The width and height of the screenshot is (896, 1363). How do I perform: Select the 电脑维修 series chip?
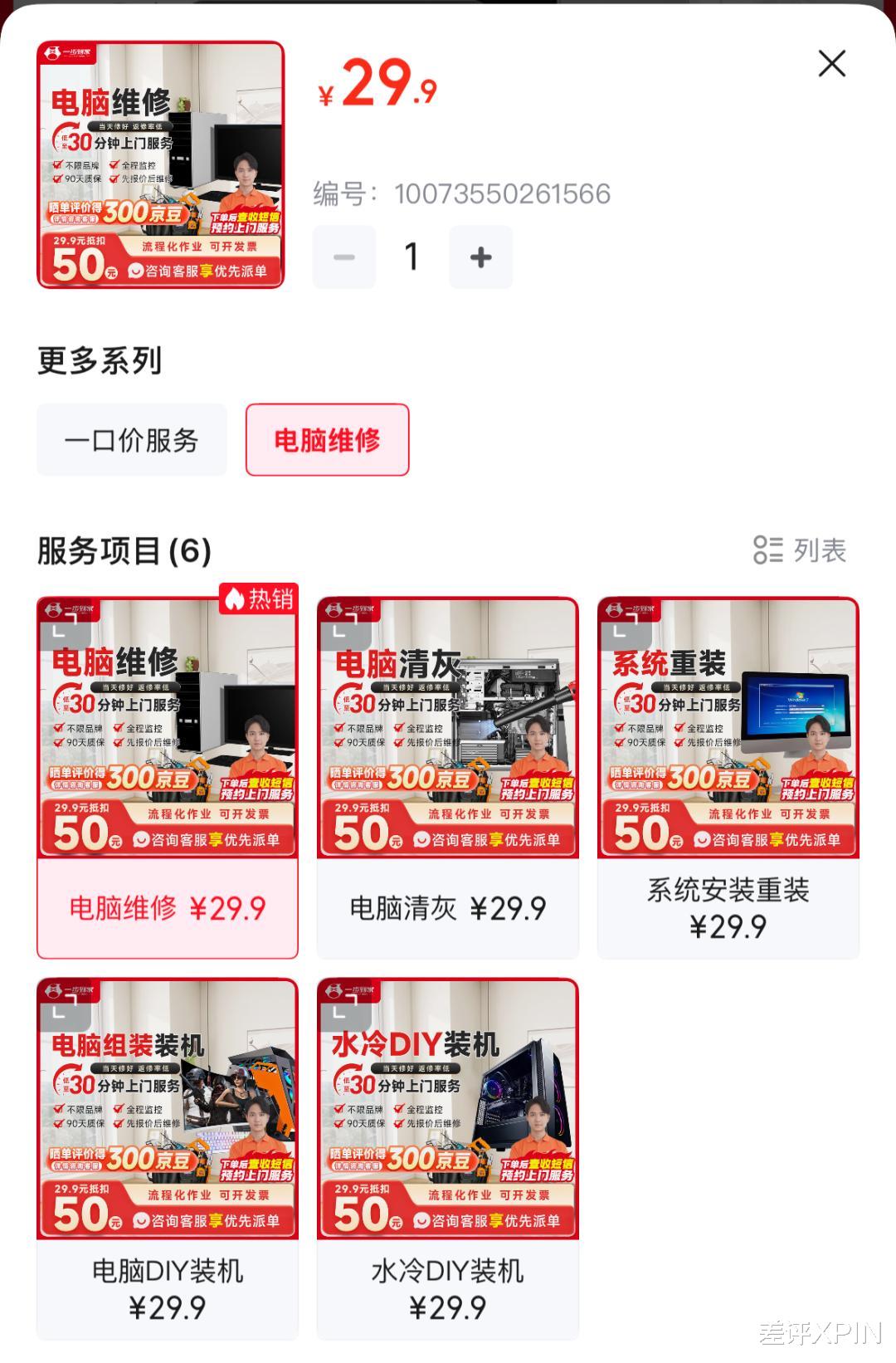tap(327, 441)
